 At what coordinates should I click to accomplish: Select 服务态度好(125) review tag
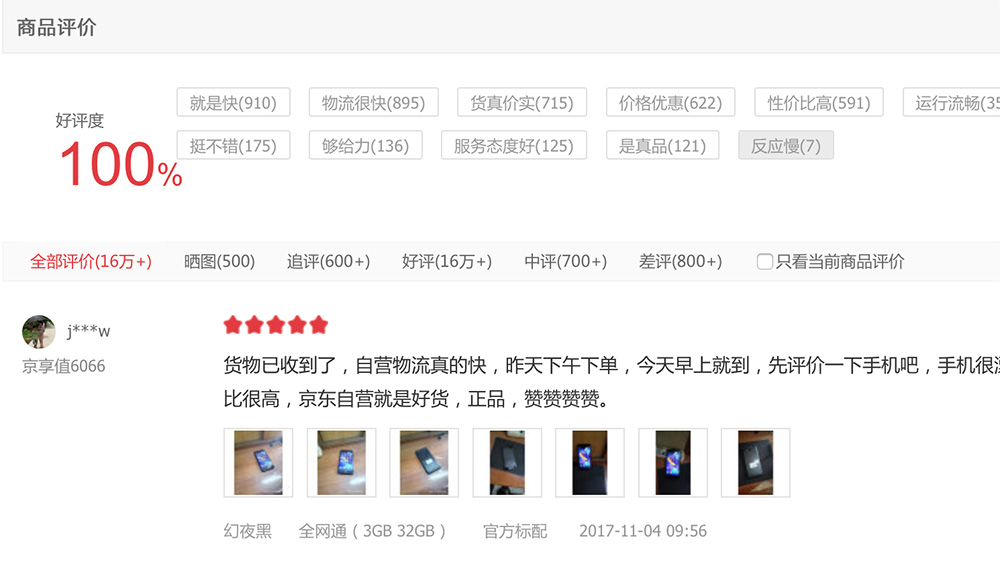tap(514, 146)
